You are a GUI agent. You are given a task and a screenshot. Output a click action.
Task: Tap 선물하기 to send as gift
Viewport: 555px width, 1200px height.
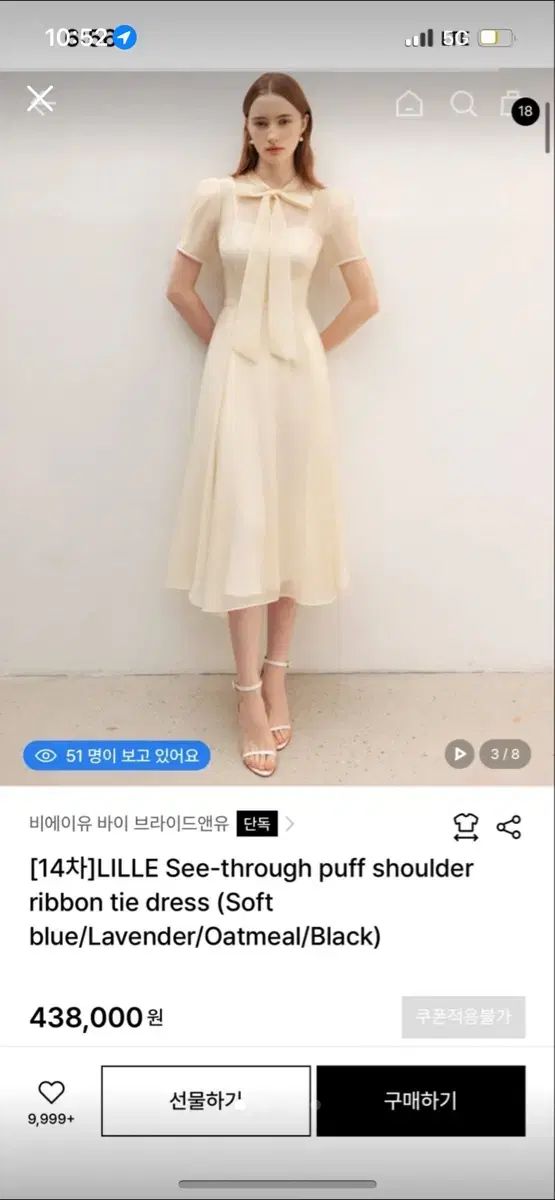tap(206, 1101)
